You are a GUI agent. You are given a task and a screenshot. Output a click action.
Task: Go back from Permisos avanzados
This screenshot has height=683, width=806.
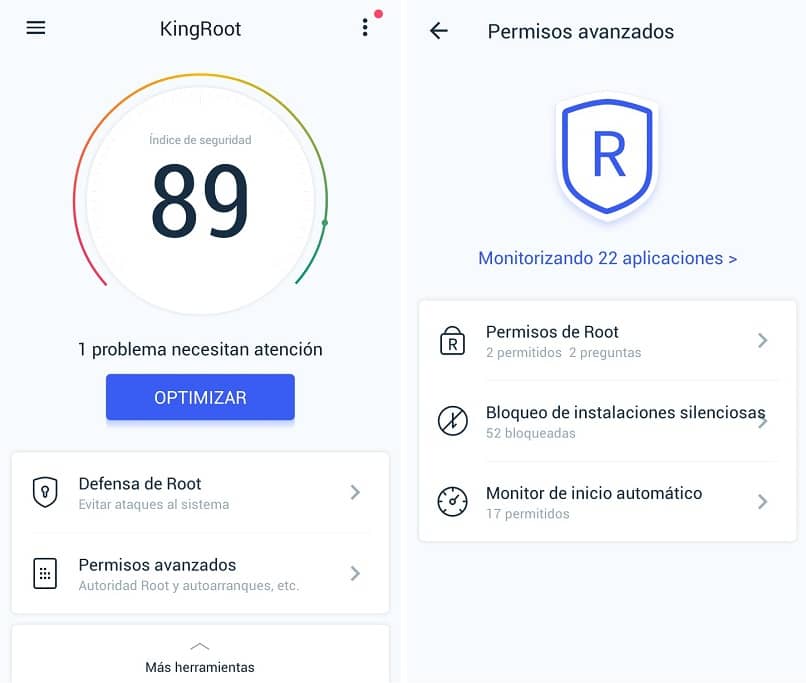[x=438, y=31]
